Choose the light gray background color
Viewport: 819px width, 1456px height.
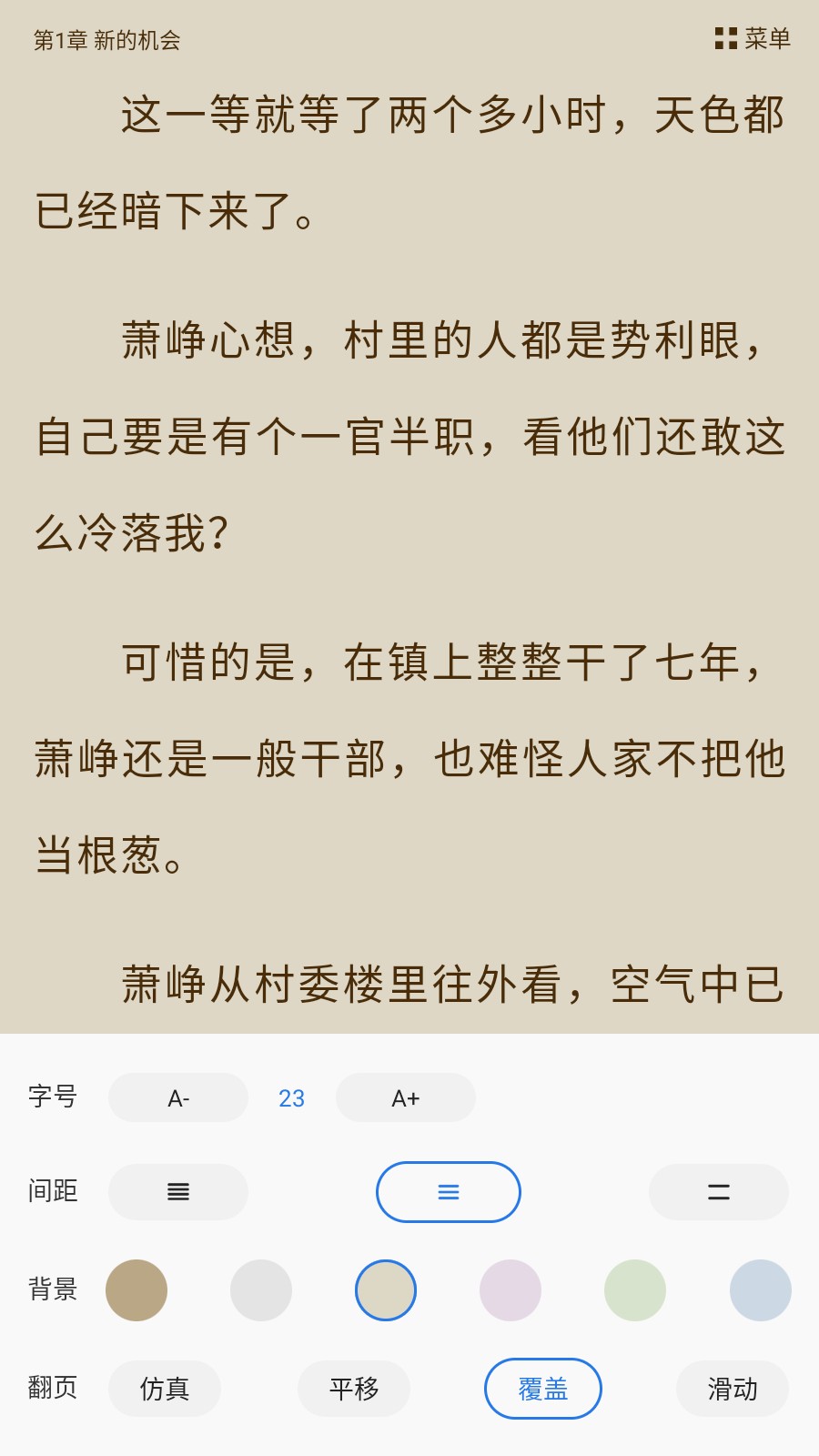coord(261,1290)
